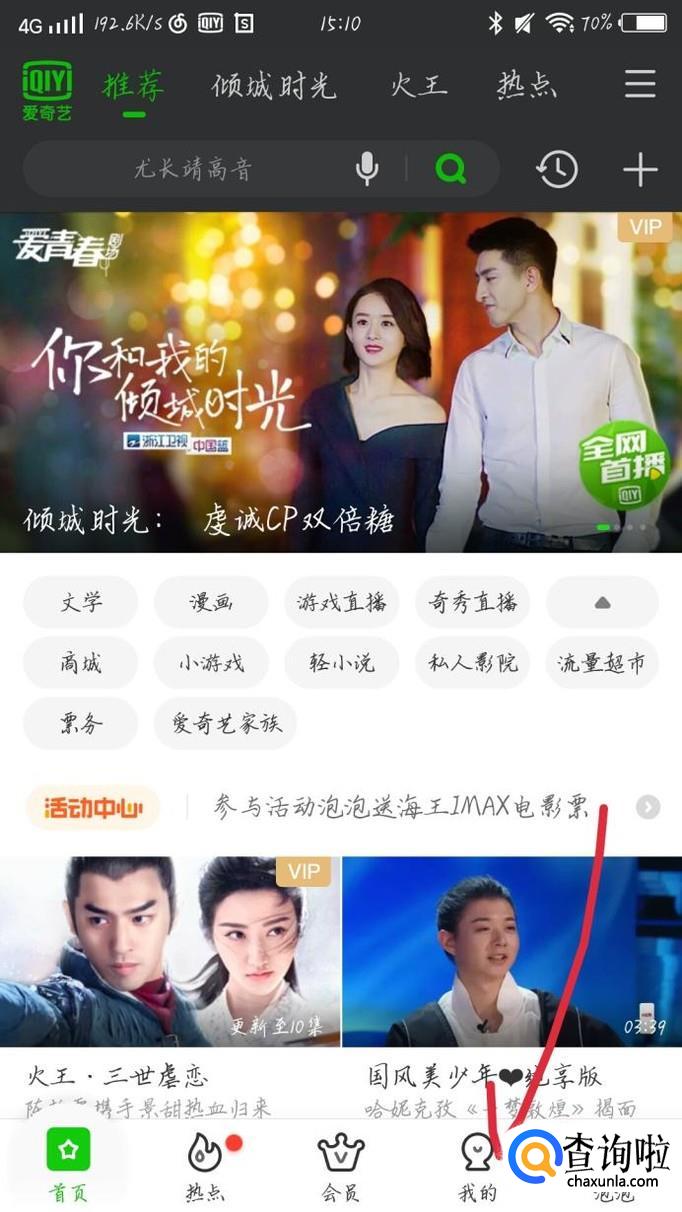Select the 漫画 chip
This screenshot has width=682, height=1212.
coord(211,603)
